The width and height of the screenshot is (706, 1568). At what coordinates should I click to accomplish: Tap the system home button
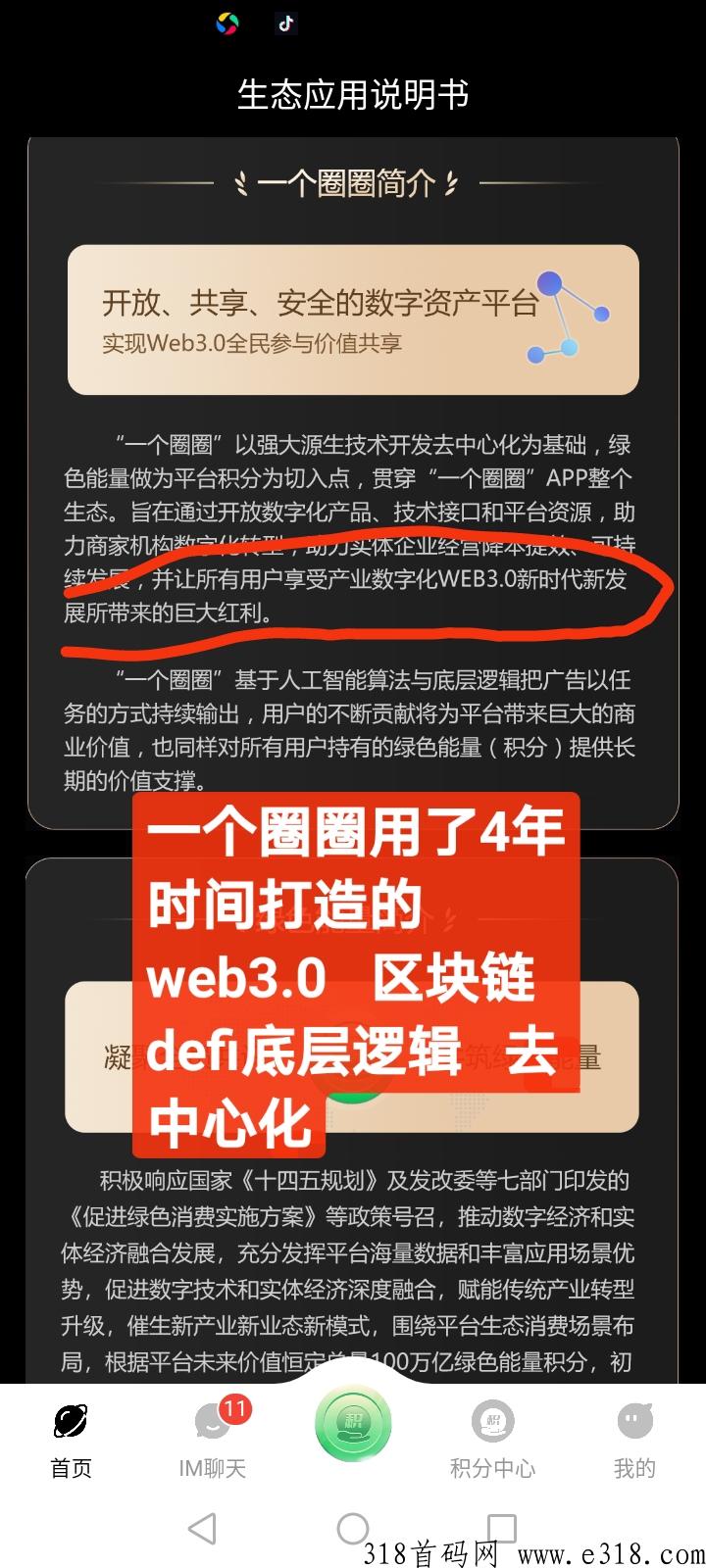(x=353, y=1528)
